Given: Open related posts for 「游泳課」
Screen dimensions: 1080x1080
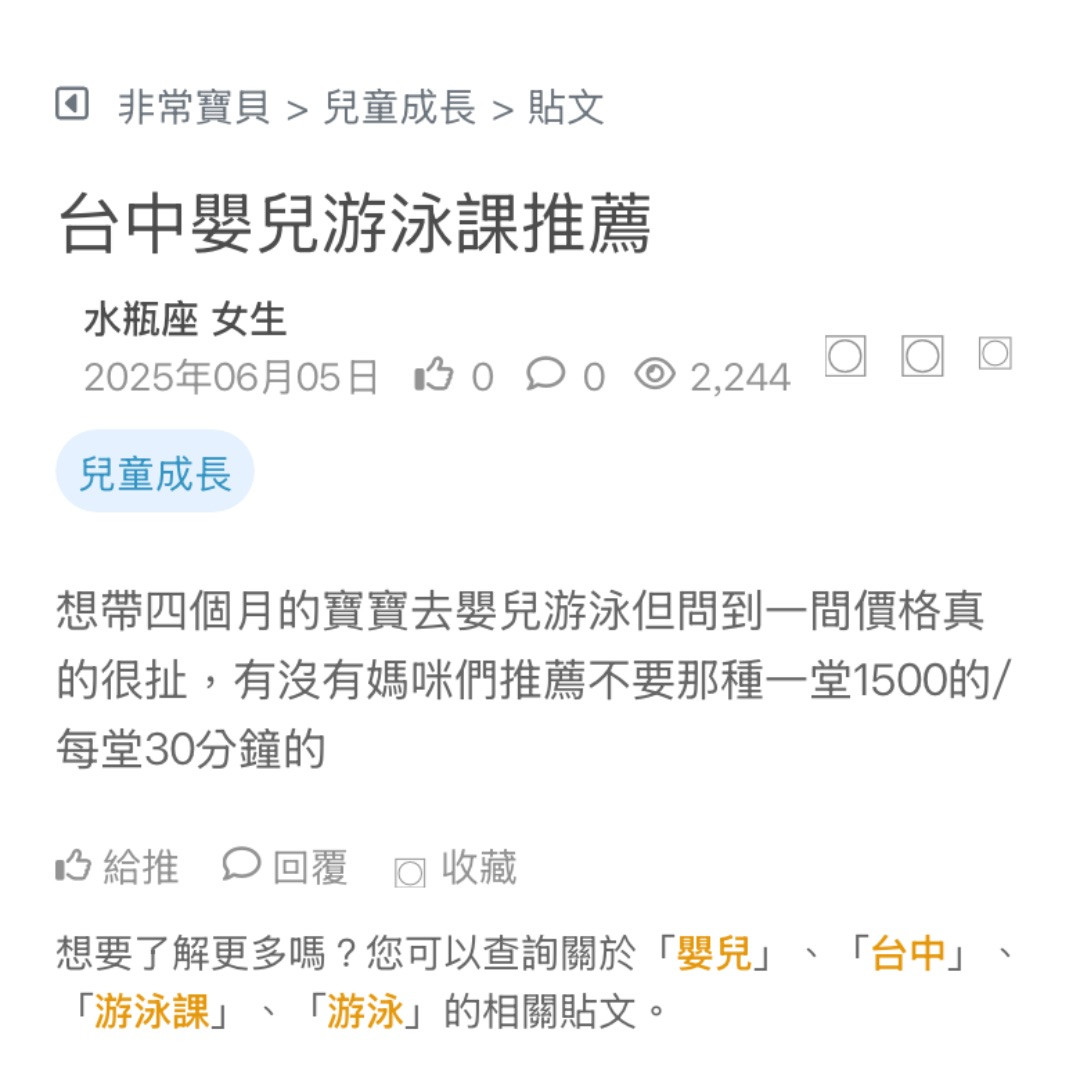Looking at the screenshot, I should (x=152, y=1013).
